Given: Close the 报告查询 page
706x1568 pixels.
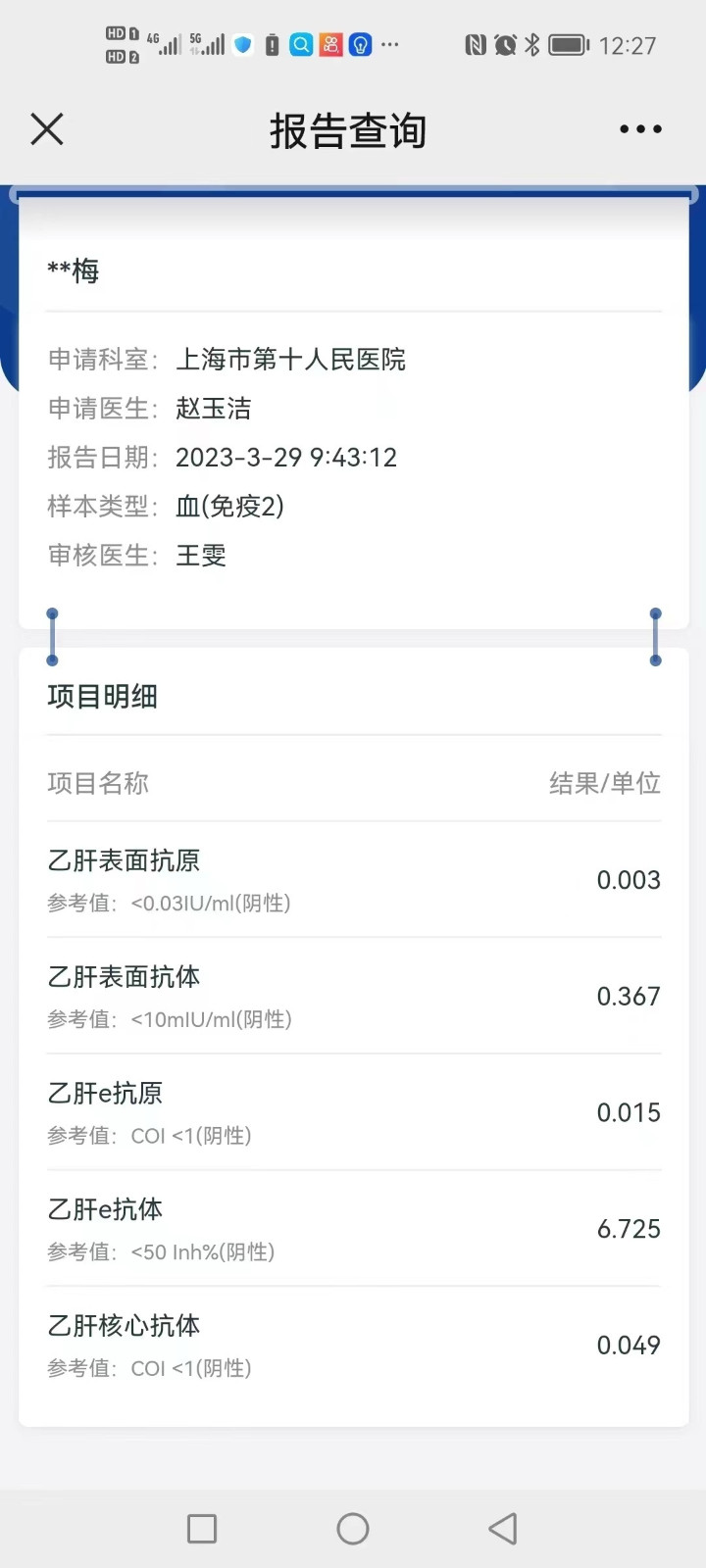Looking at the screenshot, I should click(47, 129).
